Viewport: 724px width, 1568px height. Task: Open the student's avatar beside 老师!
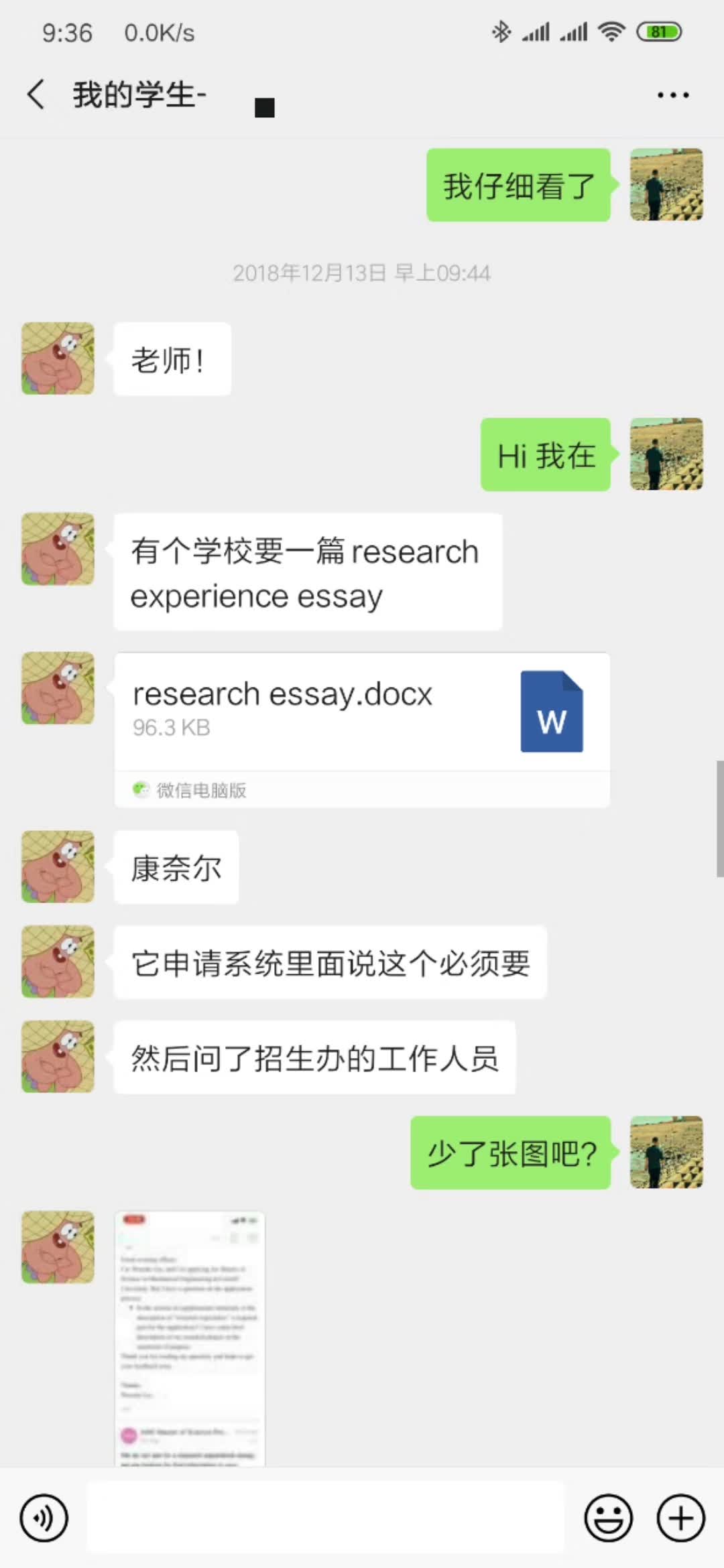pos(58,358)
